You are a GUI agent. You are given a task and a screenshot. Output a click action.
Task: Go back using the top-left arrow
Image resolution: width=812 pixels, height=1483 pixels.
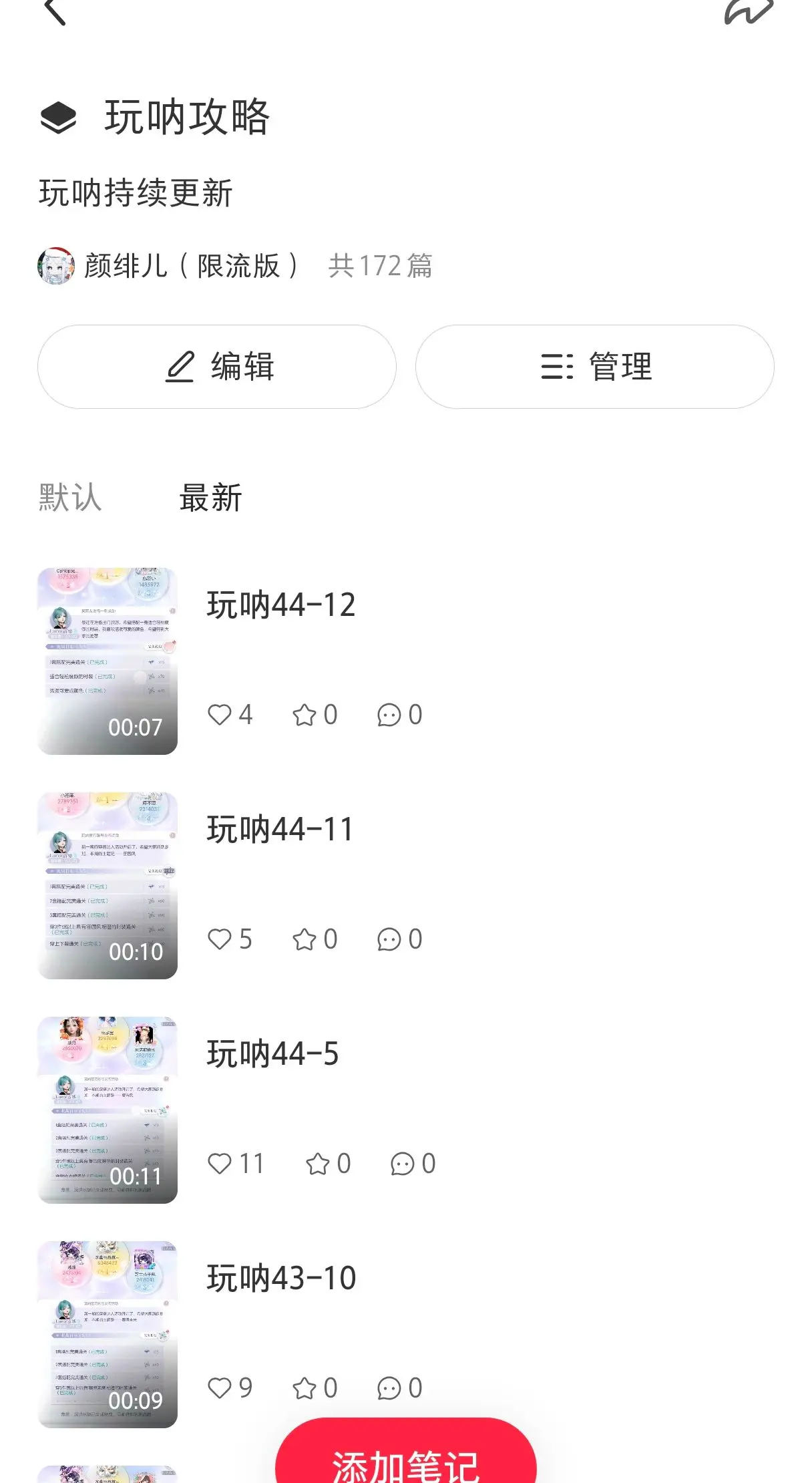(x=55, y=11)
